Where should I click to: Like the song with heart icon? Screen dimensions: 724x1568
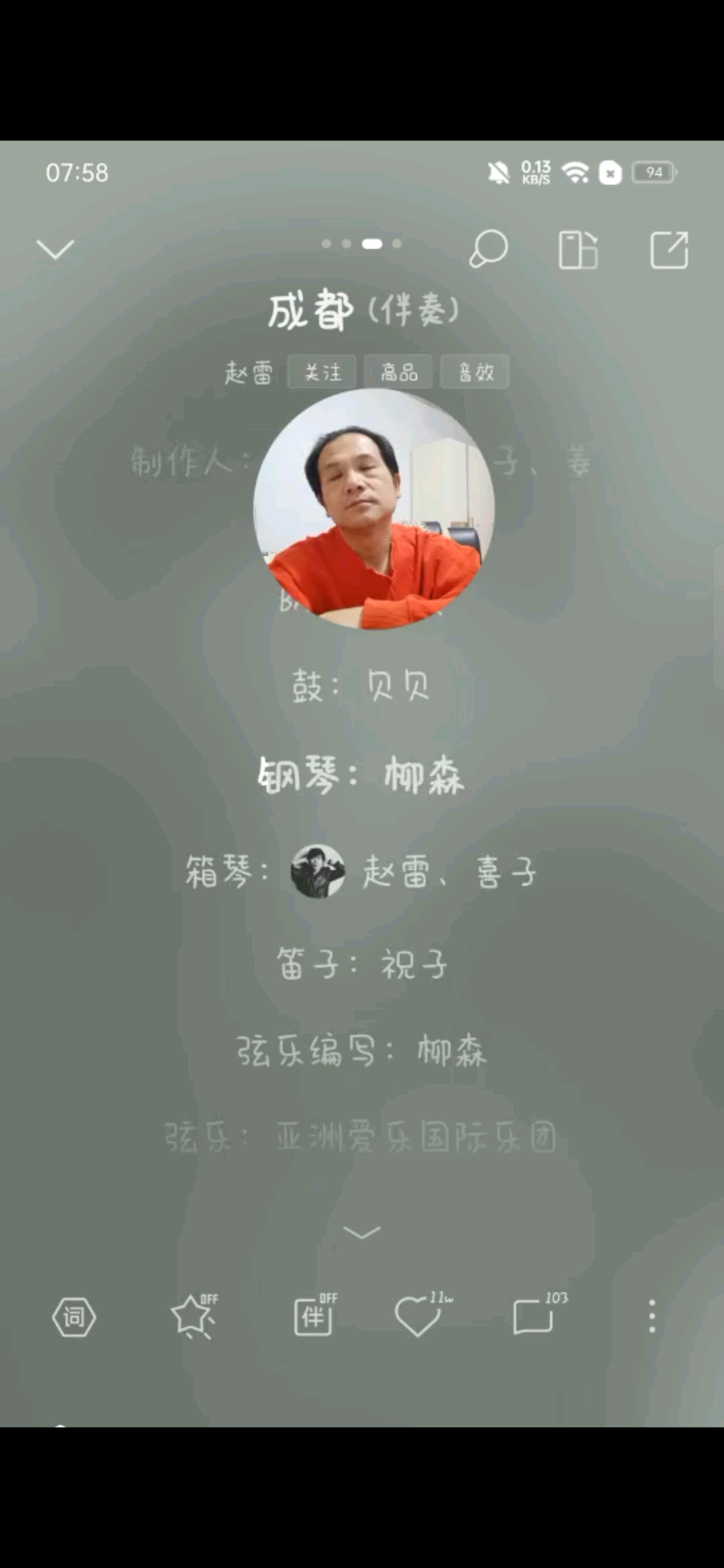point(419,1316)
